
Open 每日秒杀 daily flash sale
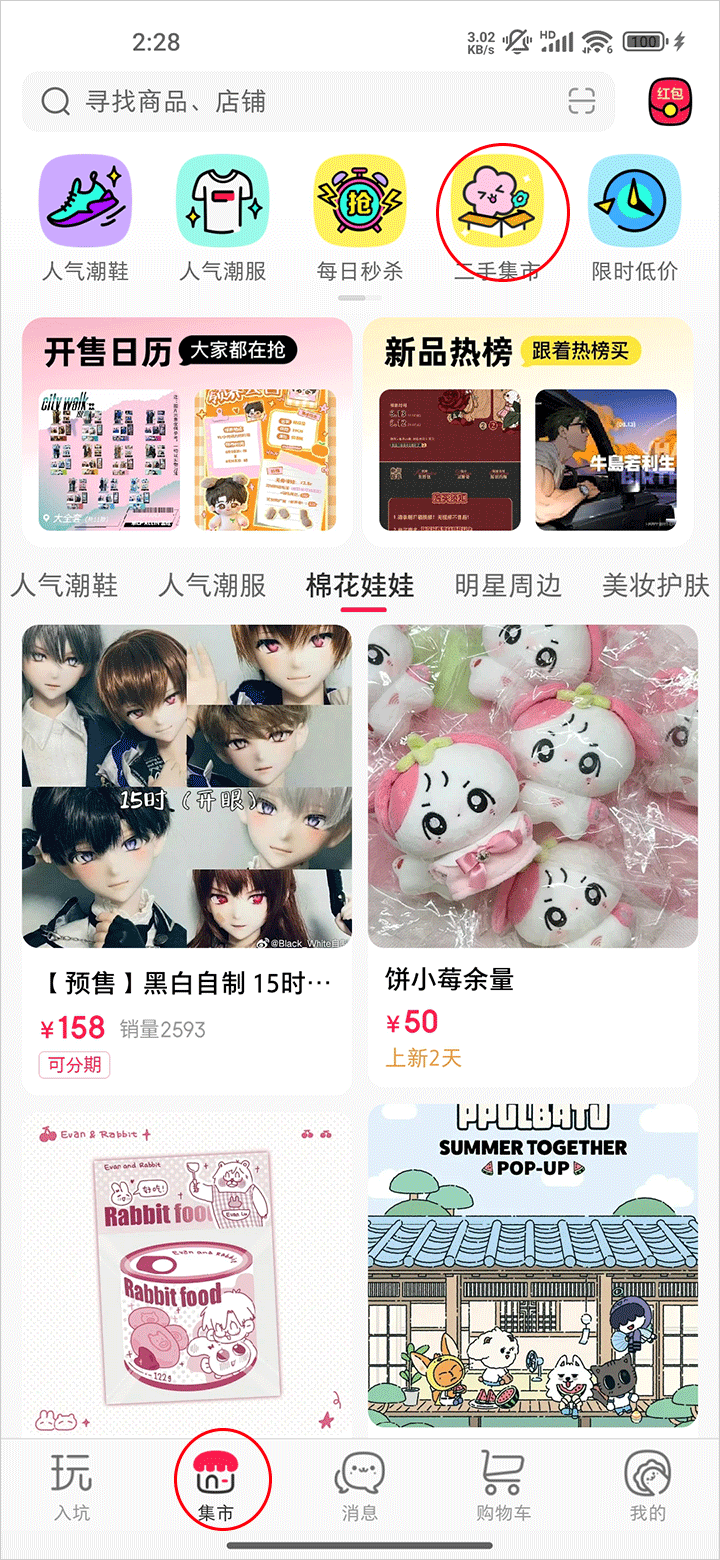click(x=360, y=200)
